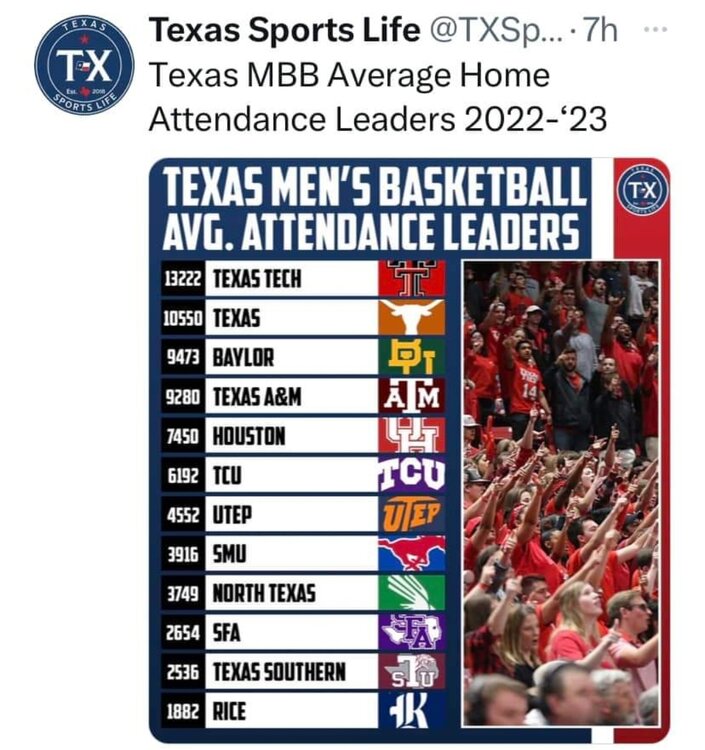
Task: Open the Texas Sports Life account name
Action: click(x=284, y=31)
